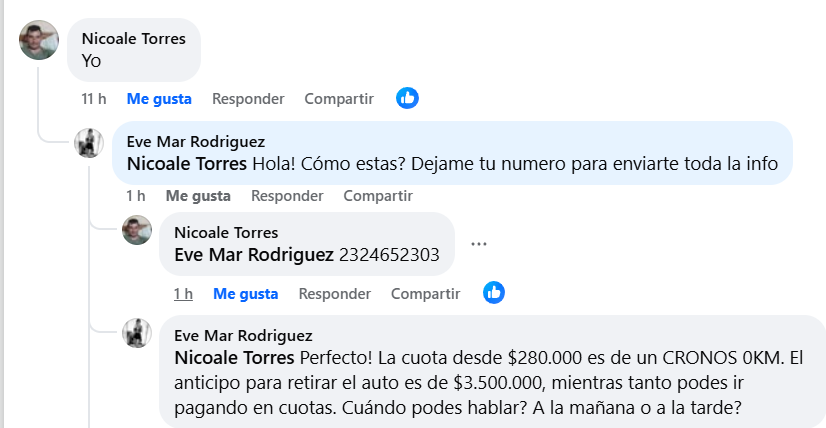Image resolution: width=826 pixels, height=428 pixels.
Task: Open the '11 h' timestamp under 'Yo' comment
Action: coord(94,99)
